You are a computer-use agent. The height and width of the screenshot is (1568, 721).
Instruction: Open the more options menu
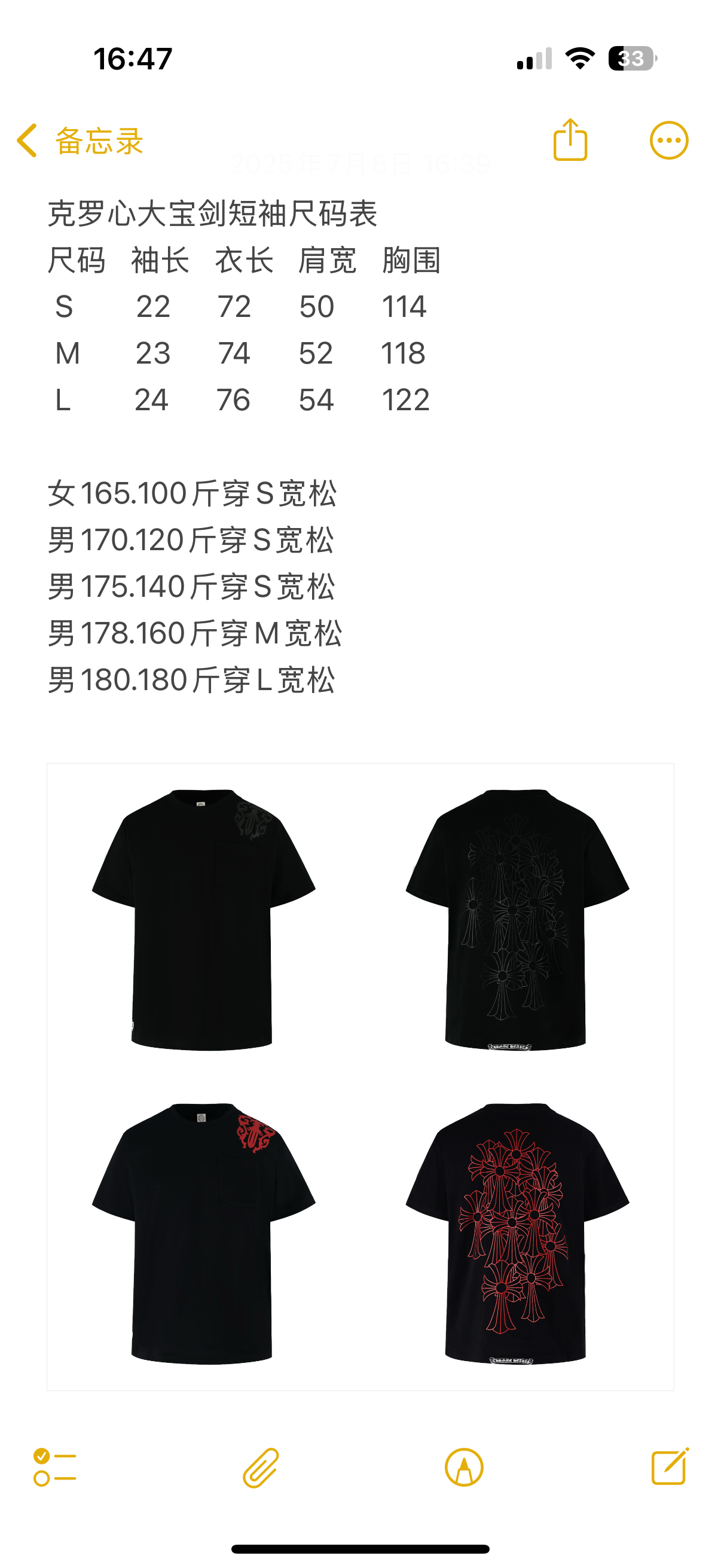click(x=668, y=141)
